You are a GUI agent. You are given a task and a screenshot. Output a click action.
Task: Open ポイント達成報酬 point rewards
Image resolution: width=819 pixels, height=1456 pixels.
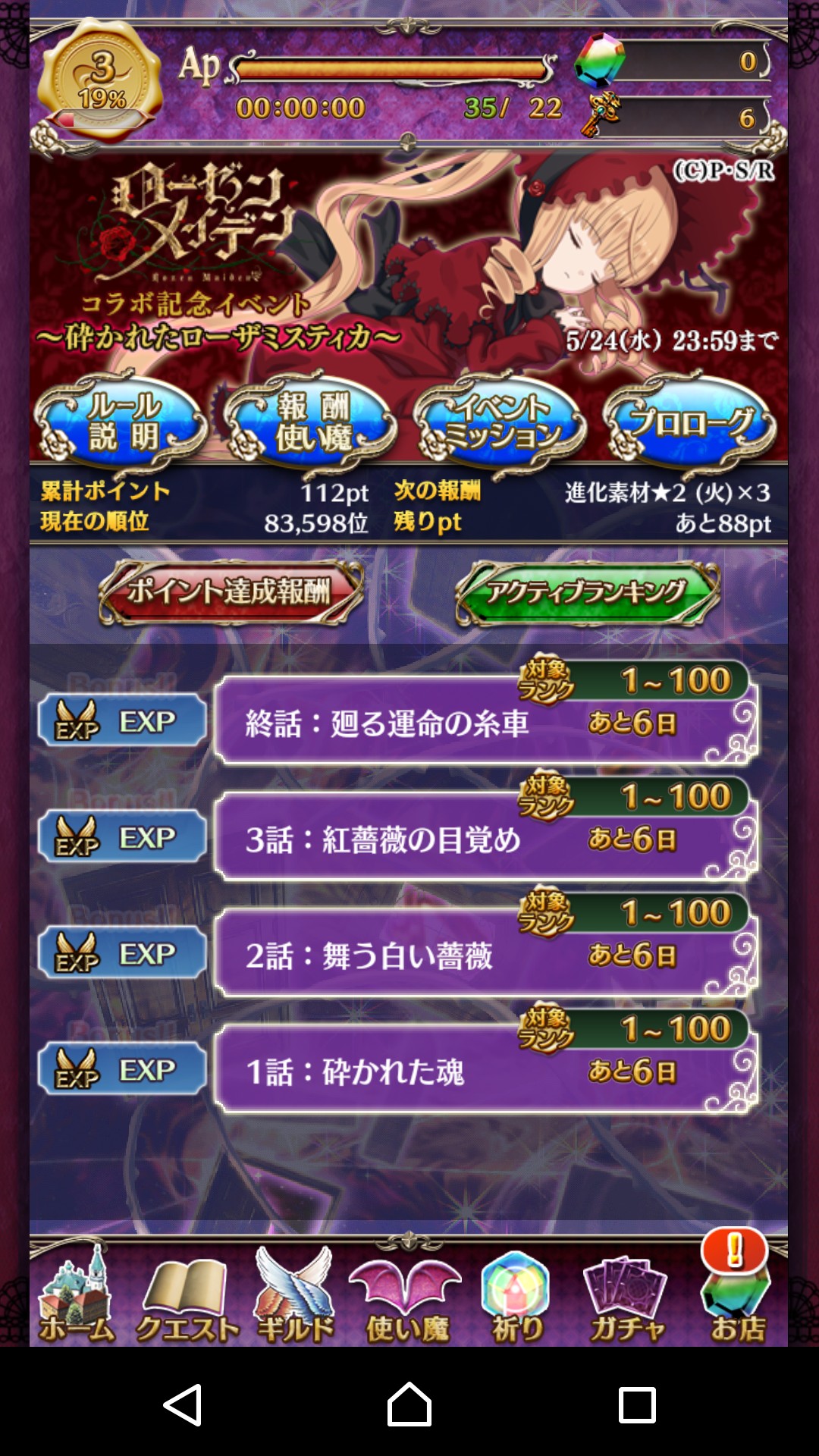point(231,592)
